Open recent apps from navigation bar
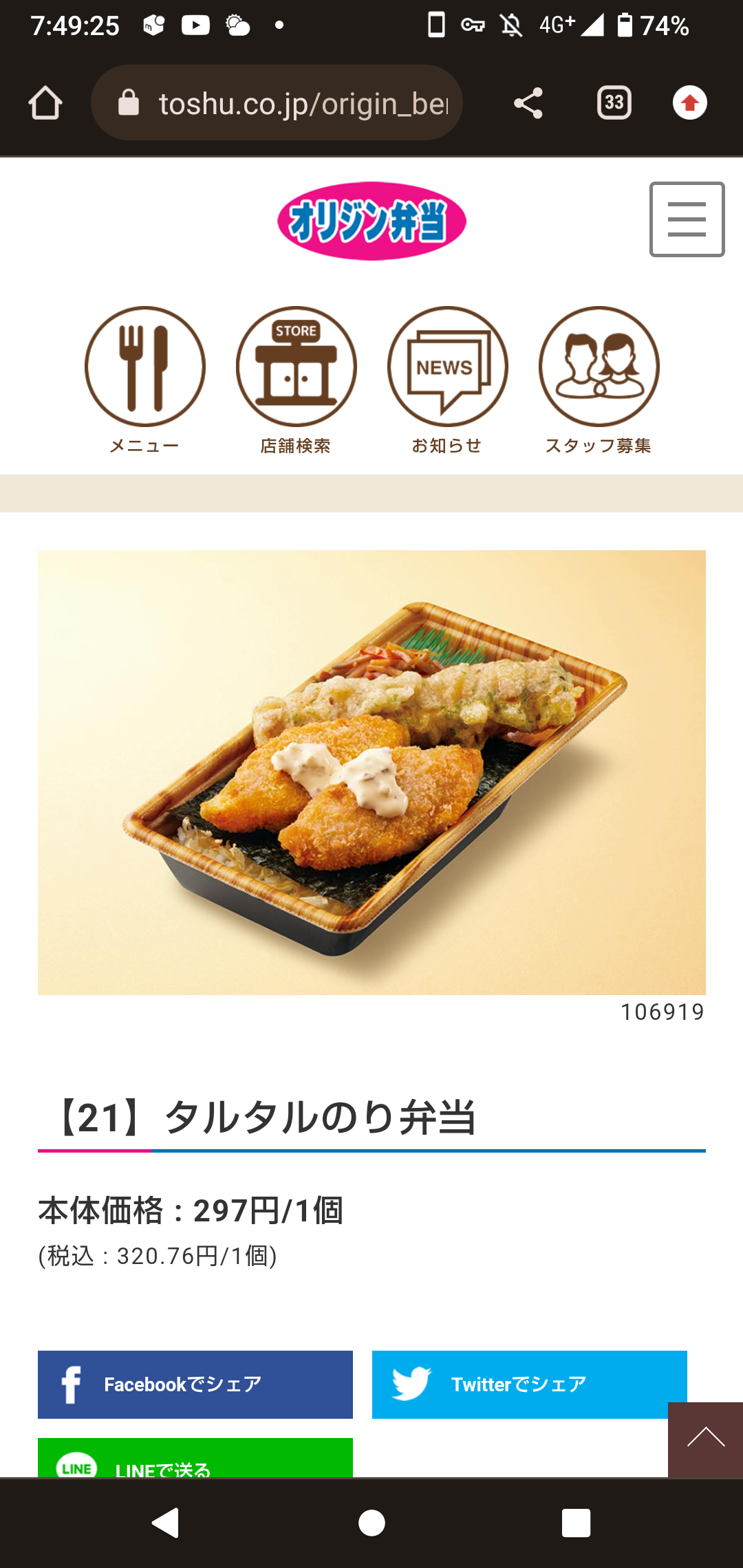The image size is (743, 1568). tap(576, 1523)
